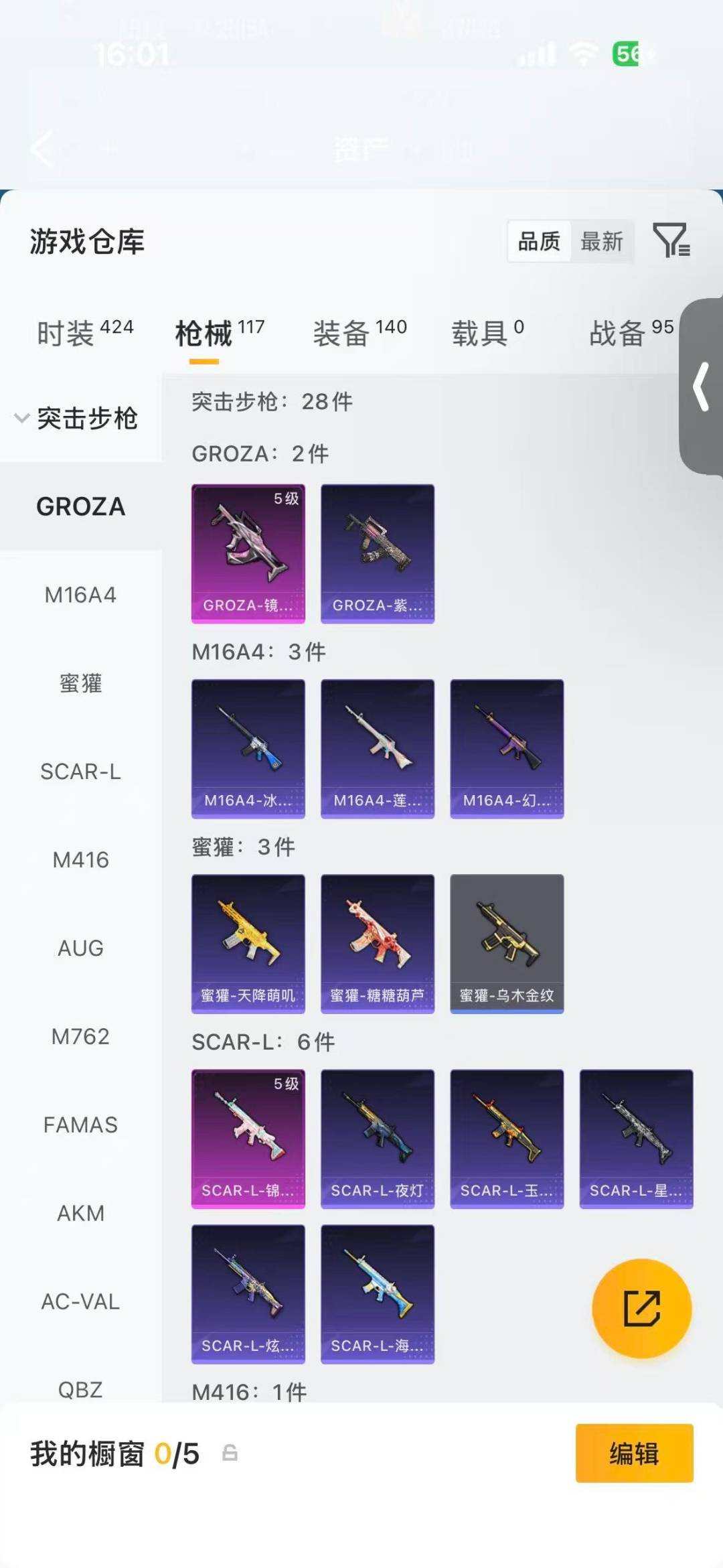Jump to AKM in the side list
The image size is (723, 1568).
[x=80, y=1213]
